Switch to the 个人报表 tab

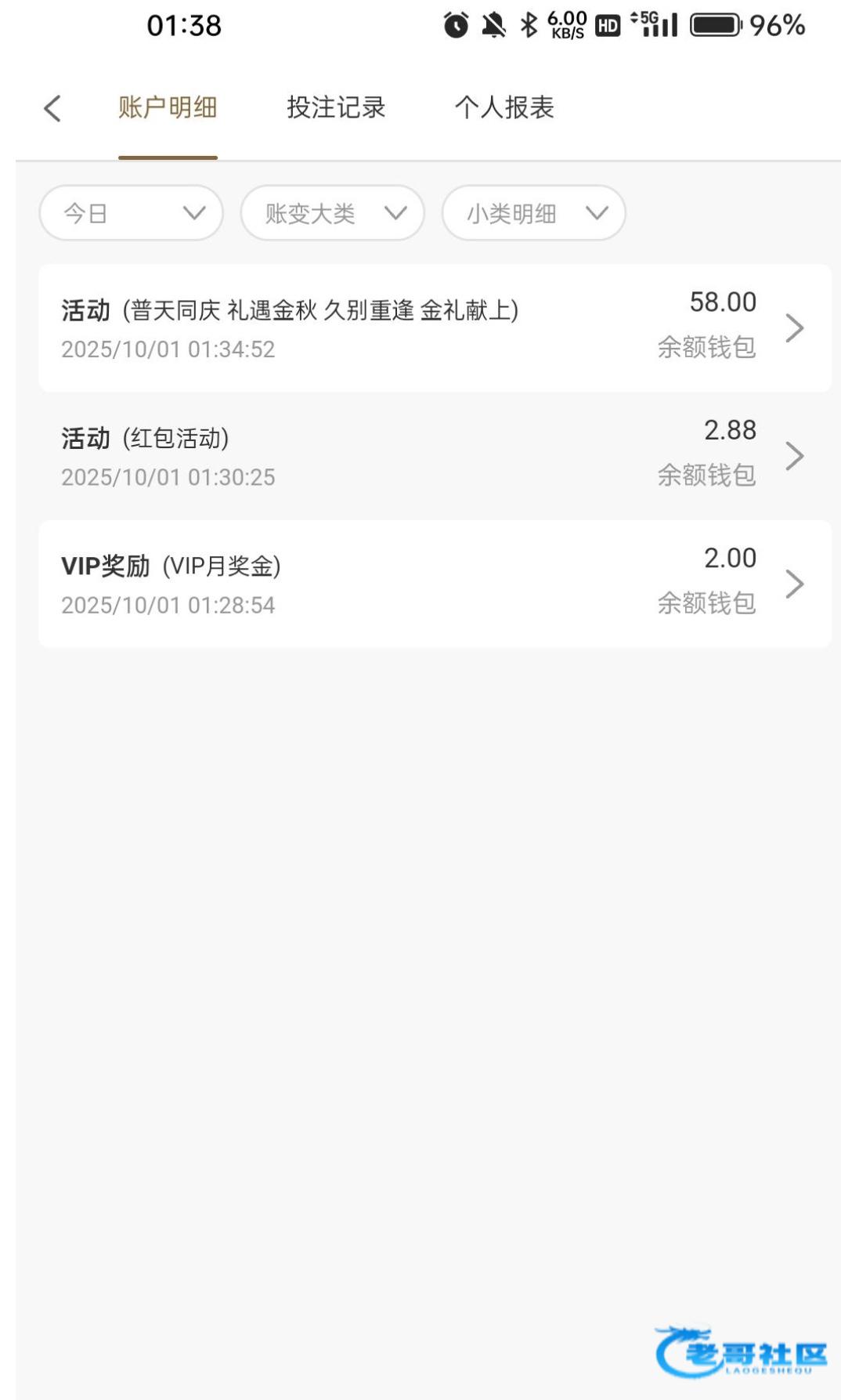tap(504, 107)
